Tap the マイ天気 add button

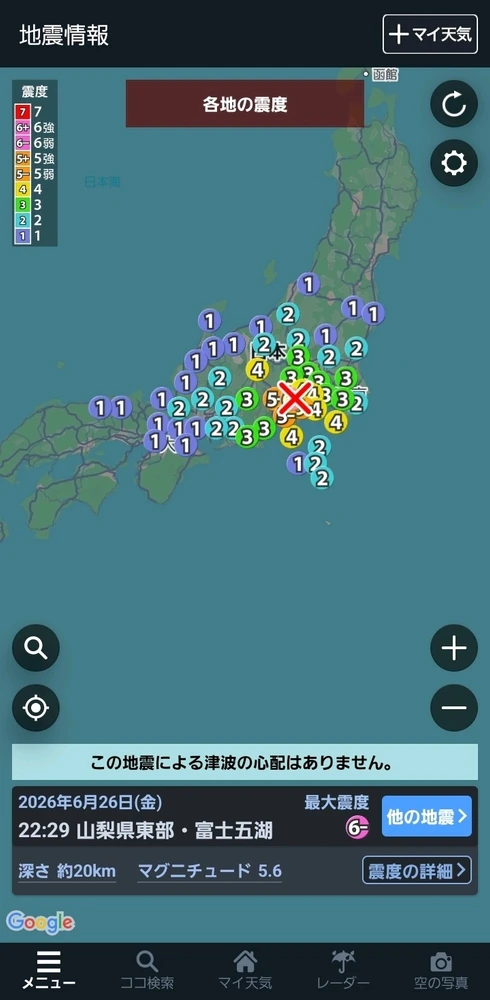click(x=429, y=34)
